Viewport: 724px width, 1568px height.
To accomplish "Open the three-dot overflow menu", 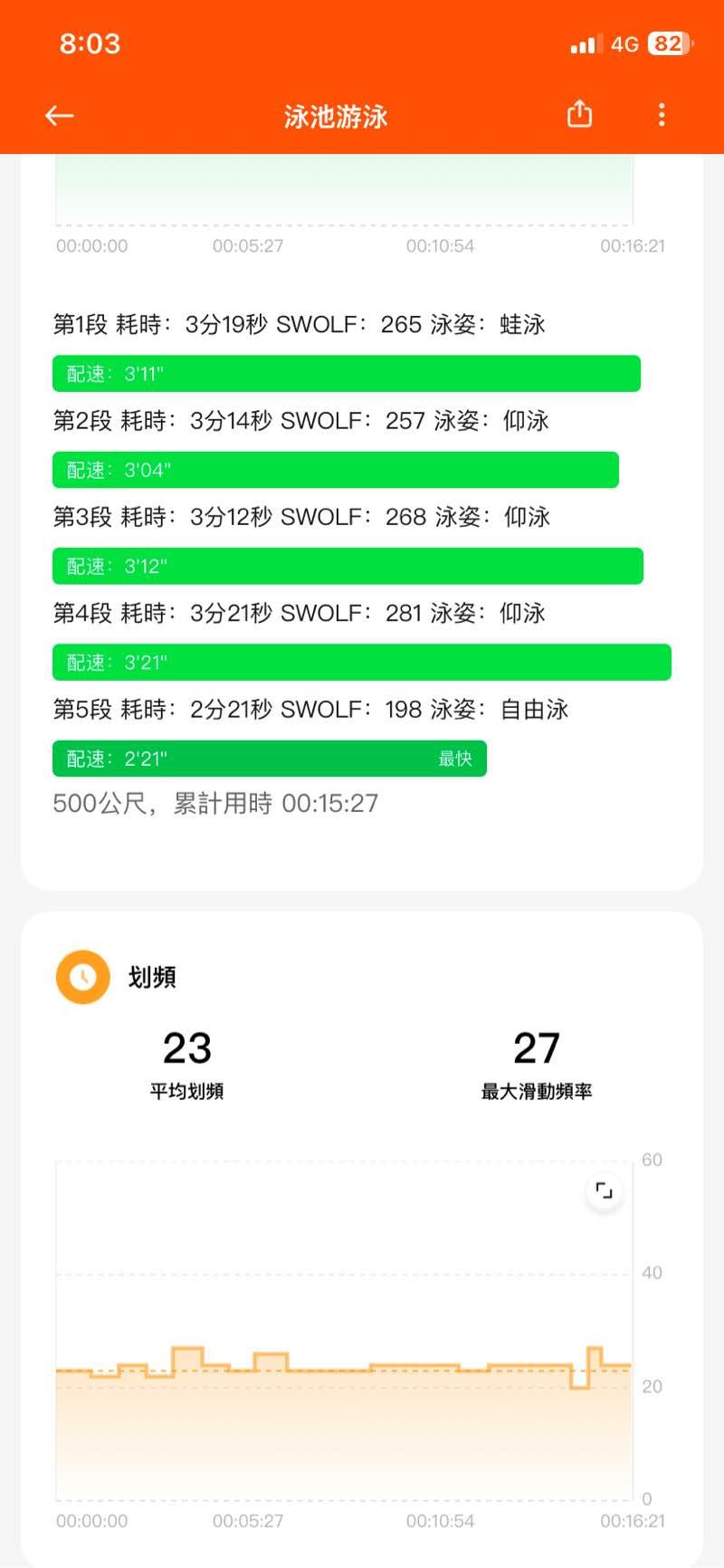I will point(662,115).
